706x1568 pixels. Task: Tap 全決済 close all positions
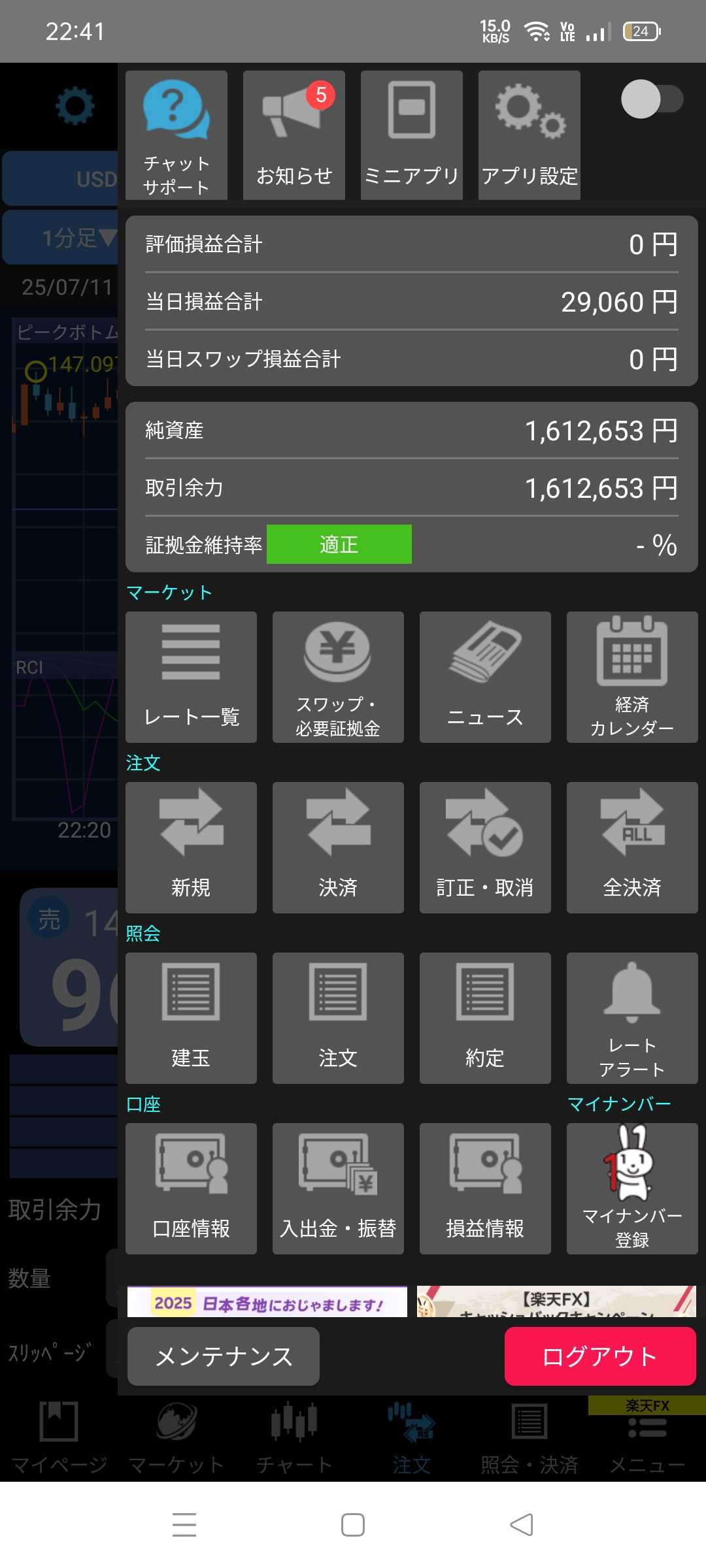click(632, 847)
